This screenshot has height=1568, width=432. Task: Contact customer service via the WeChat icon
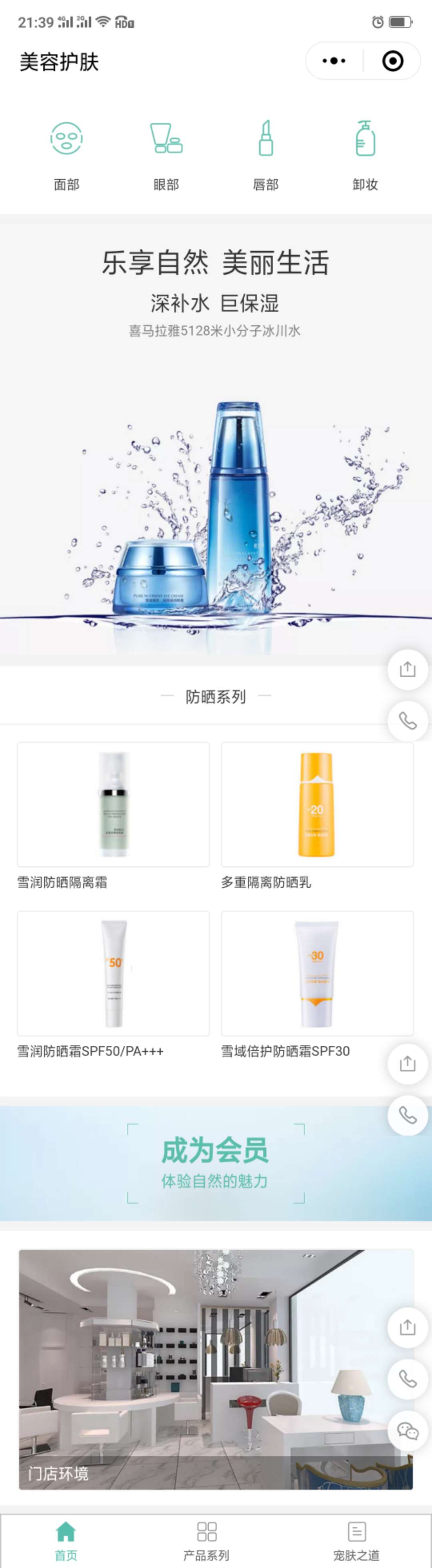pos(408,1430)
